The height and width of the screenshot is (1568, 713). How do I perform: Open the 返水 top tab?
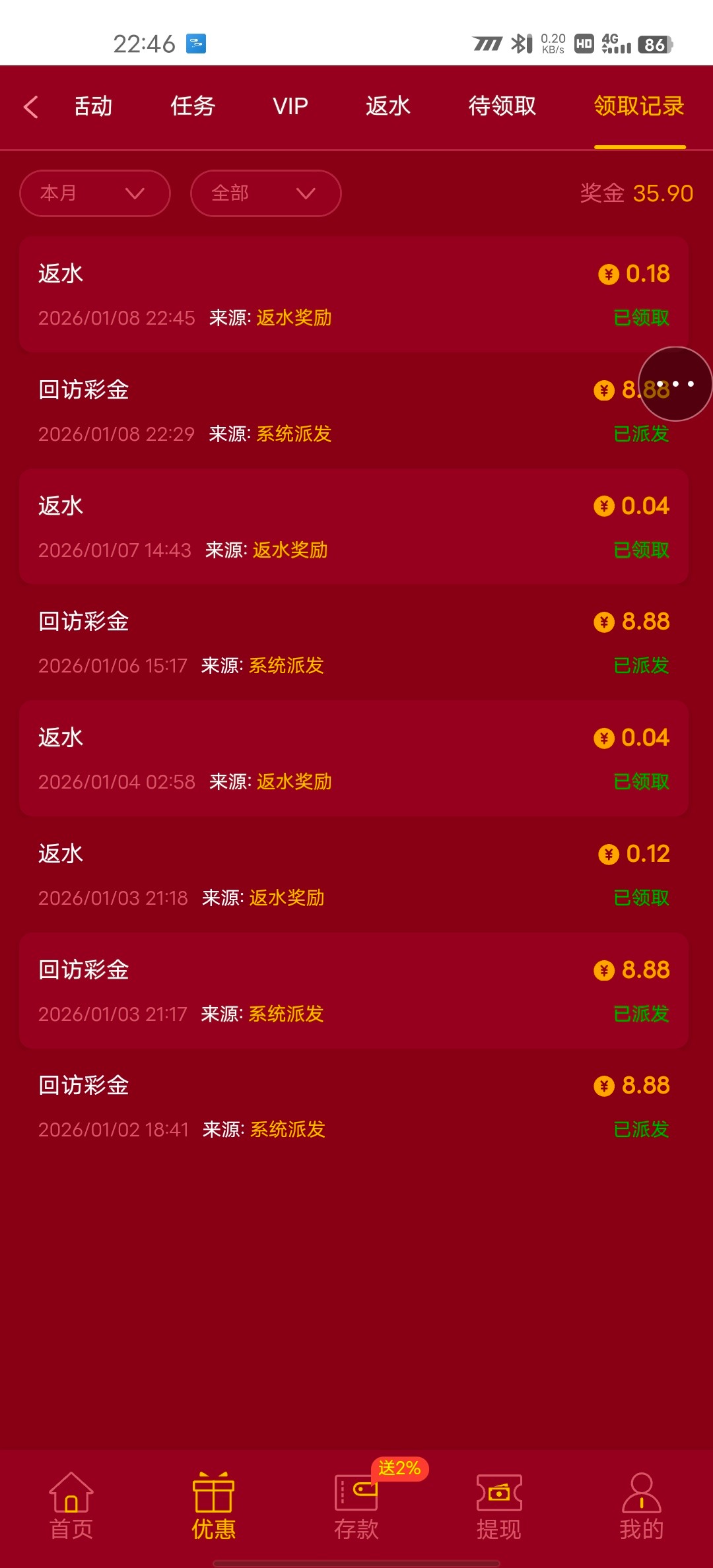(388, 106)
